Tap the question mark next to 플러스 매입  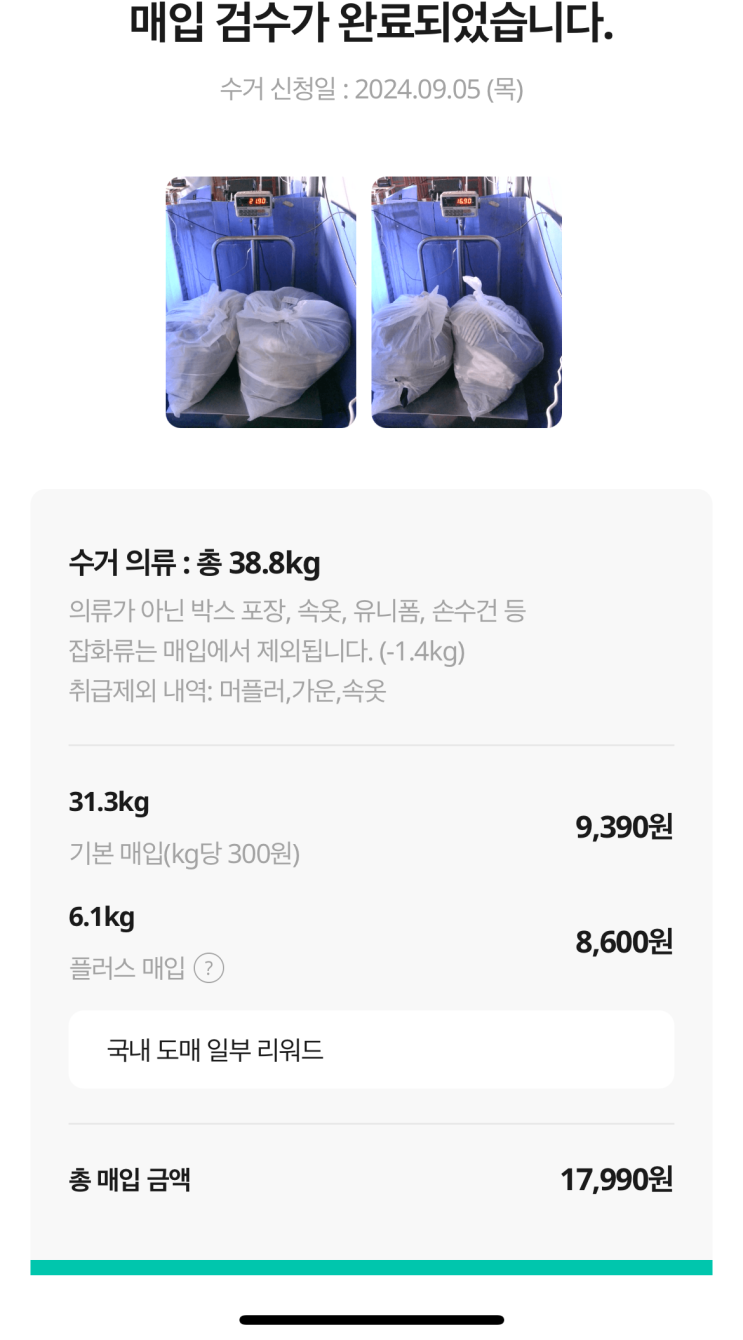(209, 968)
